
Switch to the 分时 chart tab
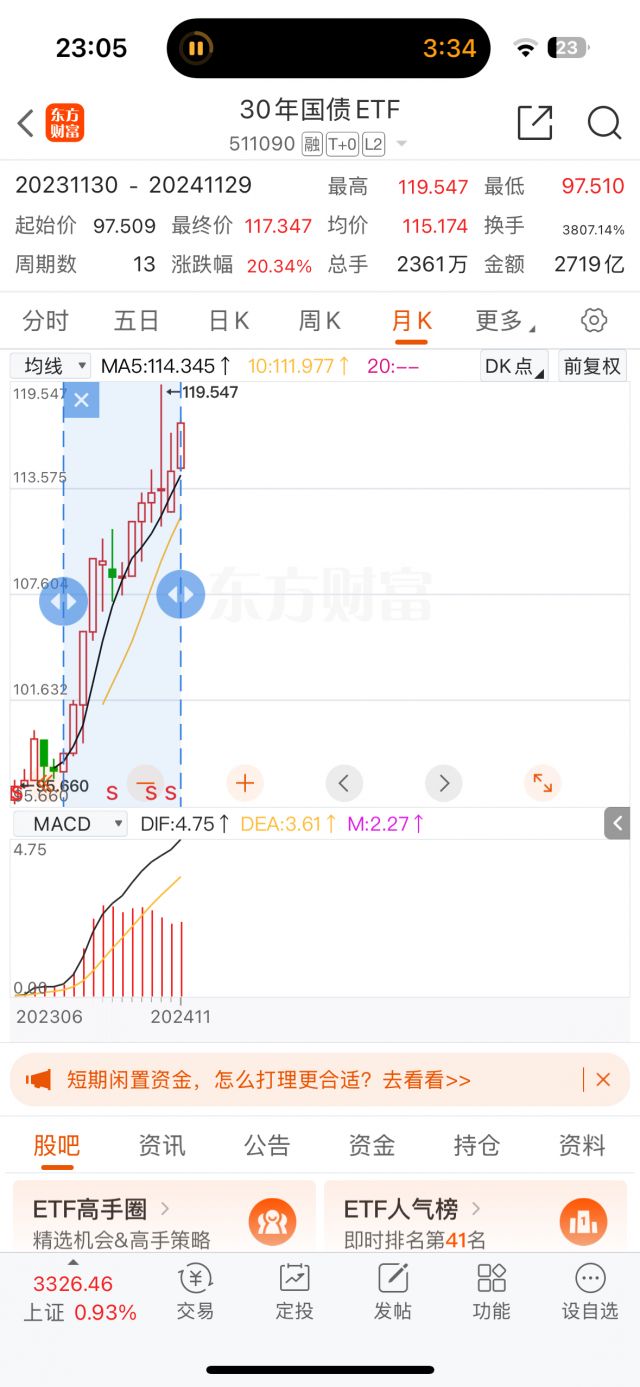point(46,321)
